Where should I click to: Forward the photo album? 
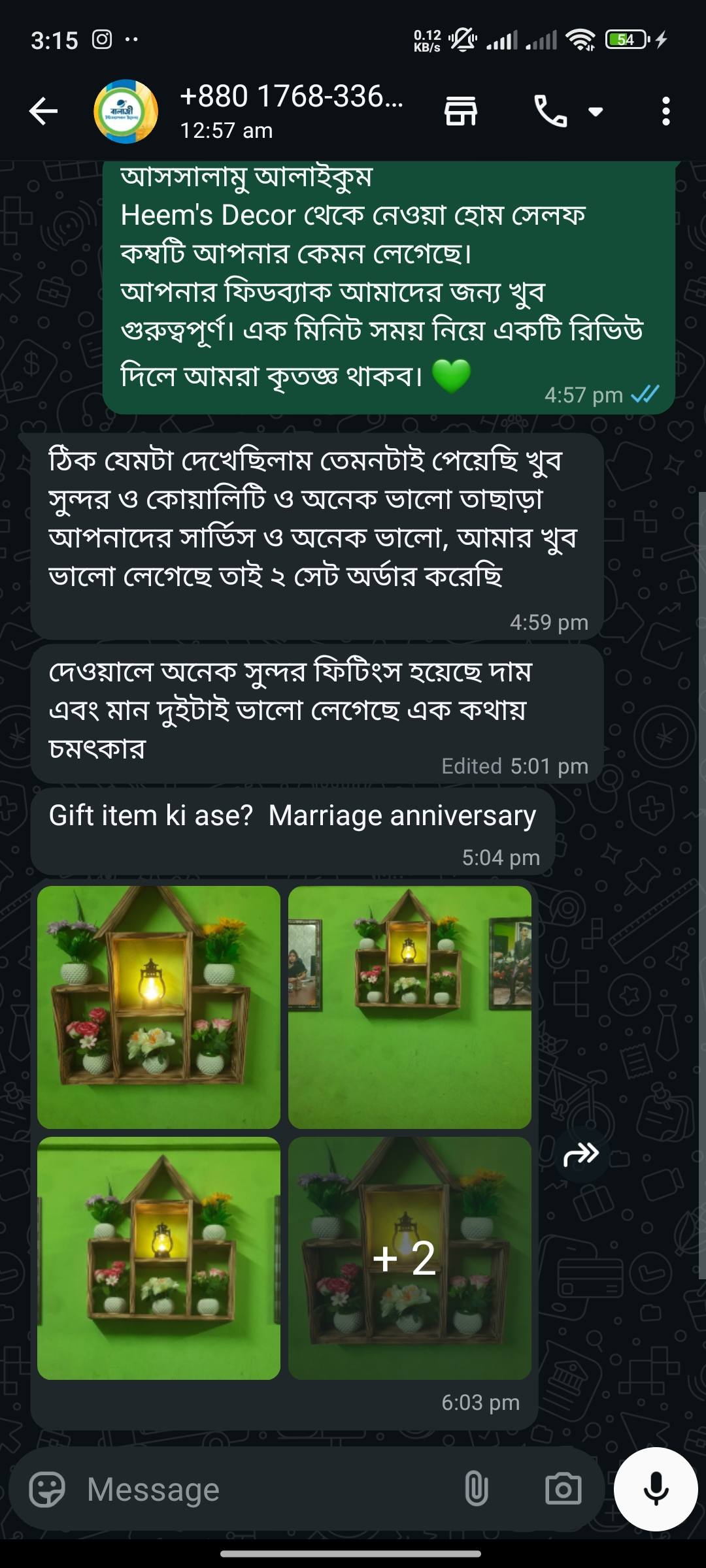pyautogui.click(x=581, y=1154)
